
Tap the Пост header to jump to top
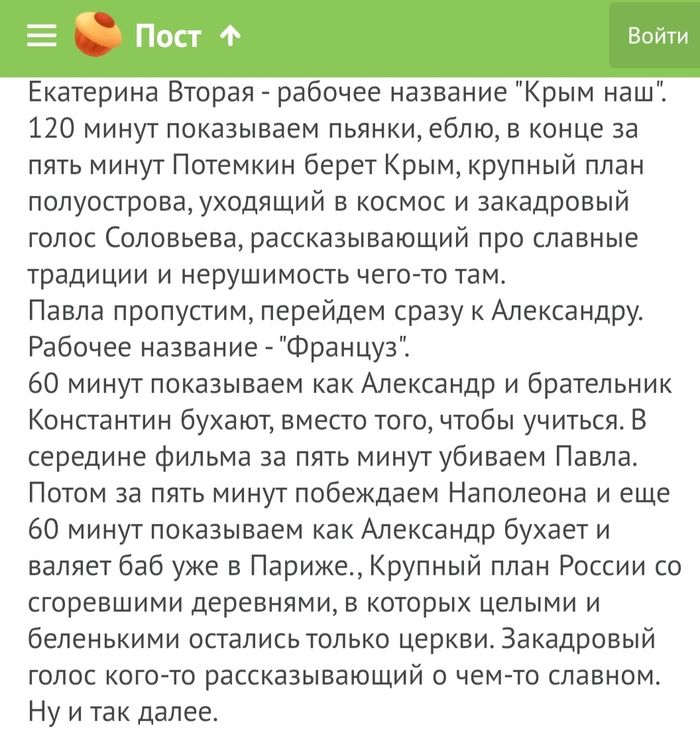(186, 37)
